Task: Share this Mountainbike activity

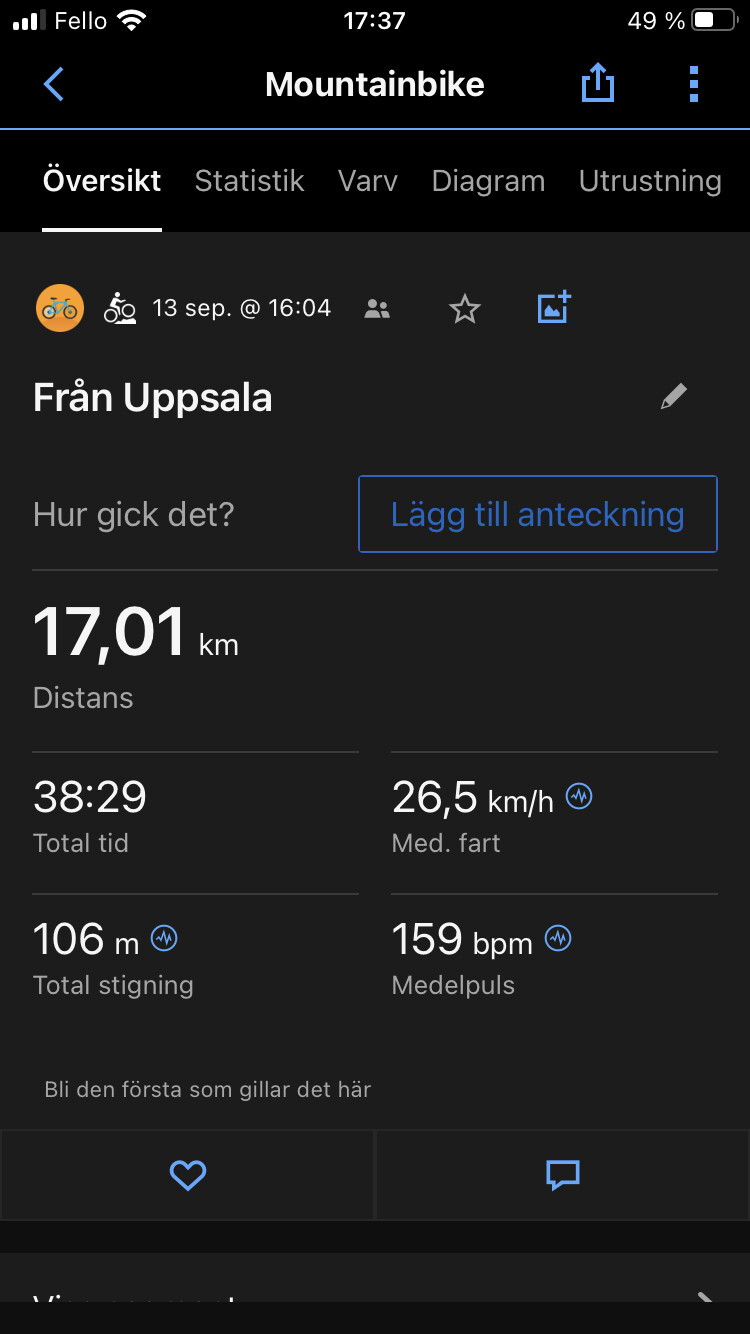Action: coord(597,85)
